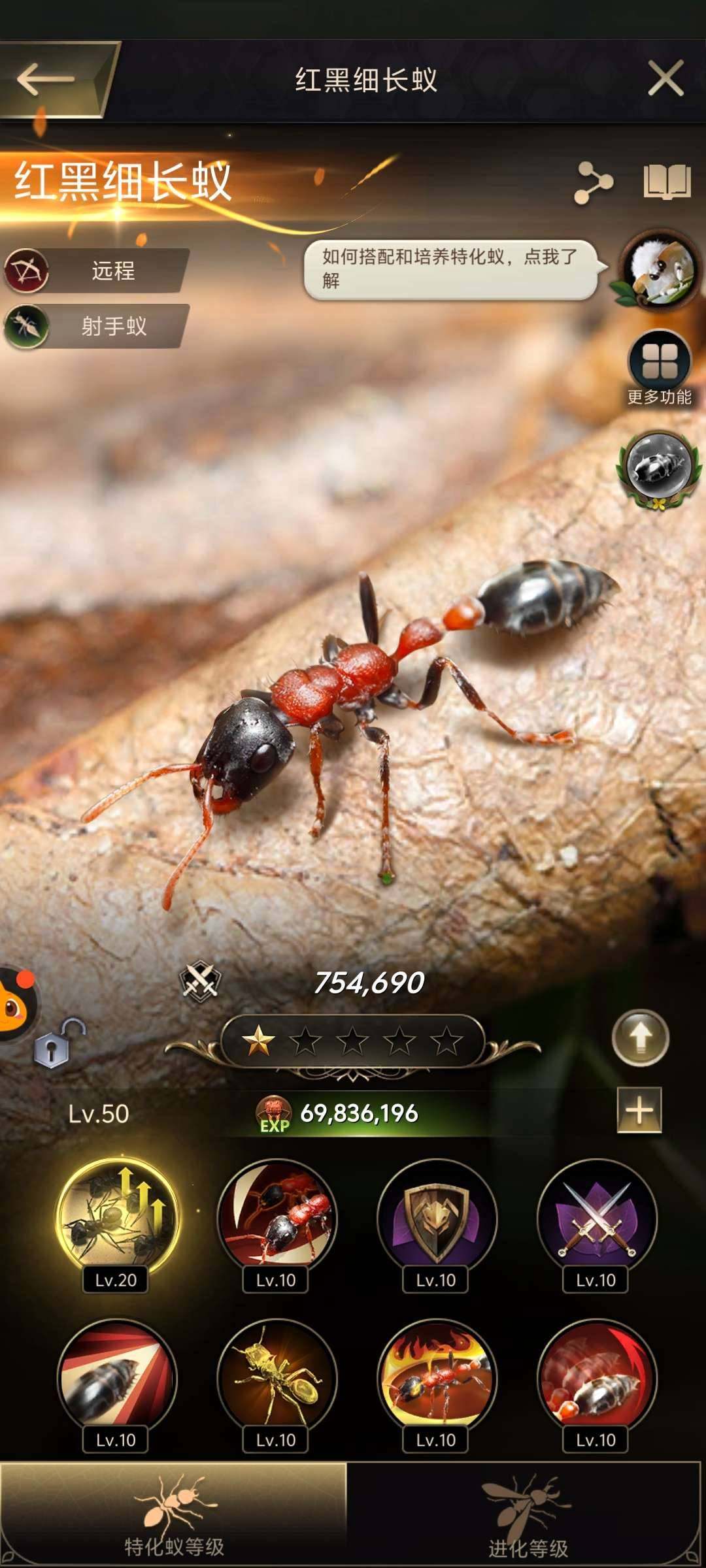Share this ant via share icon
The image size is (706, 1568).
594,182
